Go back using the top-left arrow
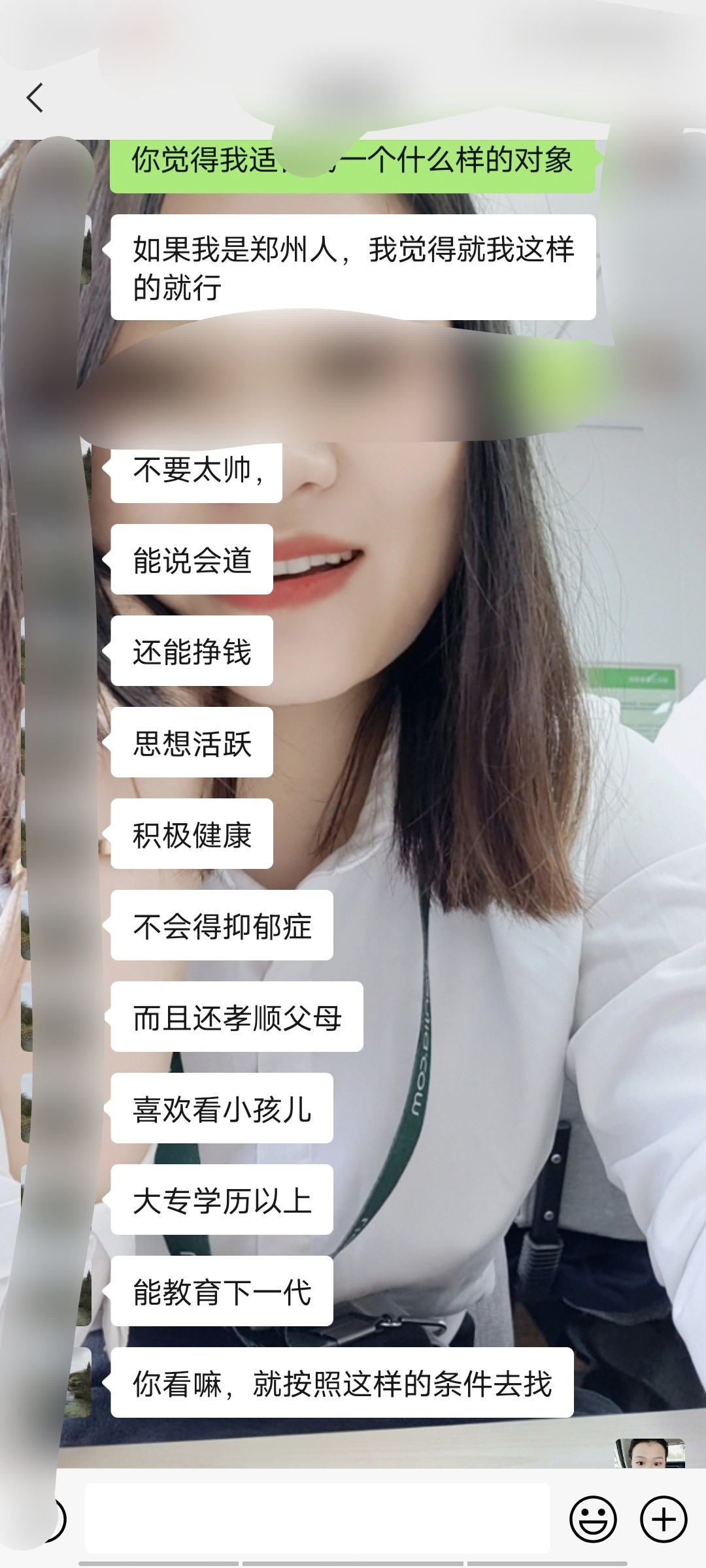Screen dimensions: 706x1568 pyautogui.click(x=35, y=98)
